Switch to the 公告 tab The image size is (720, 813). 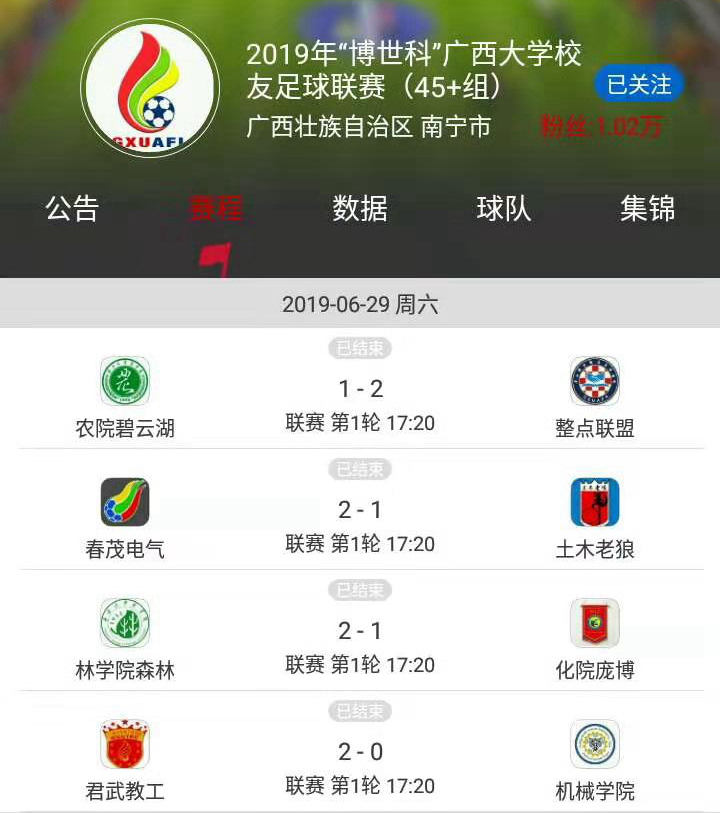(x=72, y=208)
